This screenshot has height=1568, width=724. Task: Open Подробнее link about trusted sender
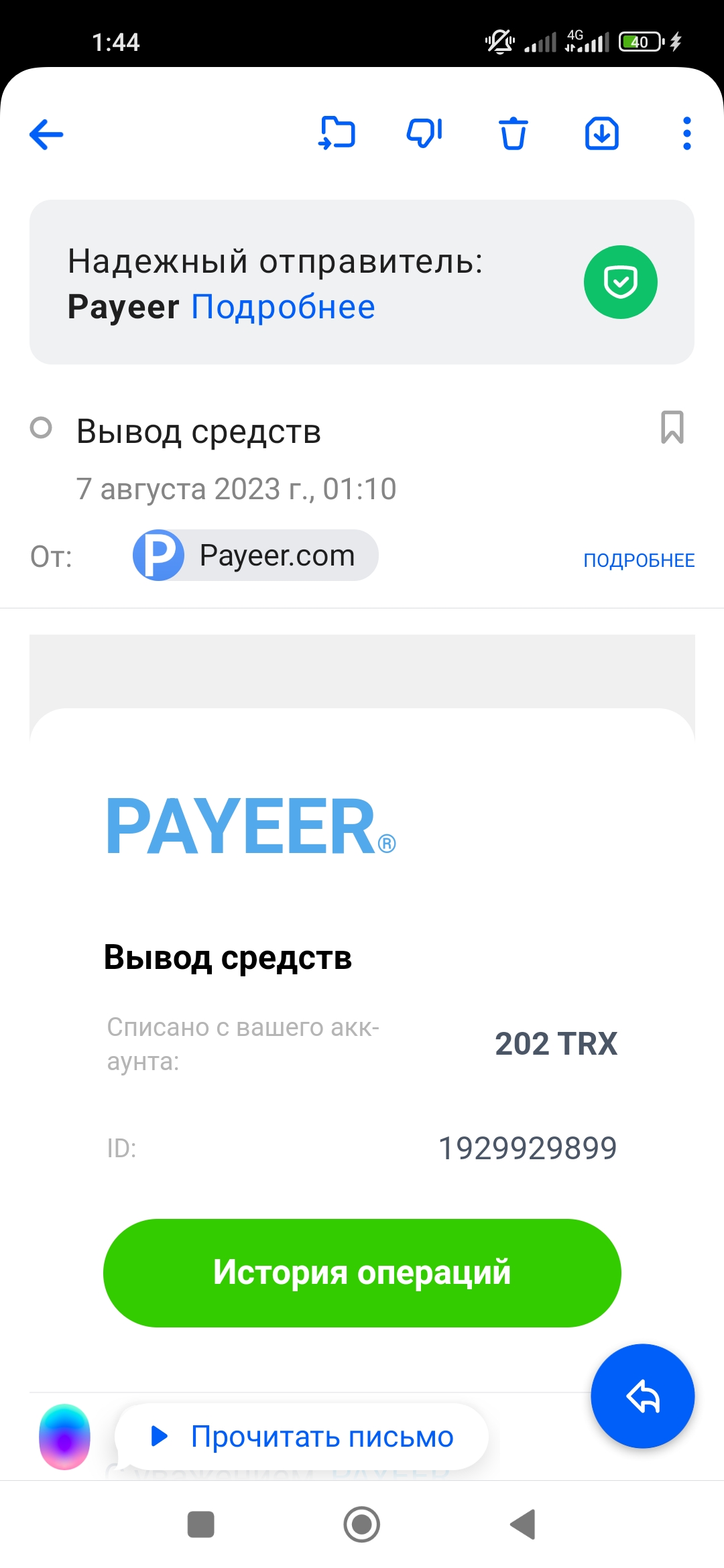click(283, 308)
